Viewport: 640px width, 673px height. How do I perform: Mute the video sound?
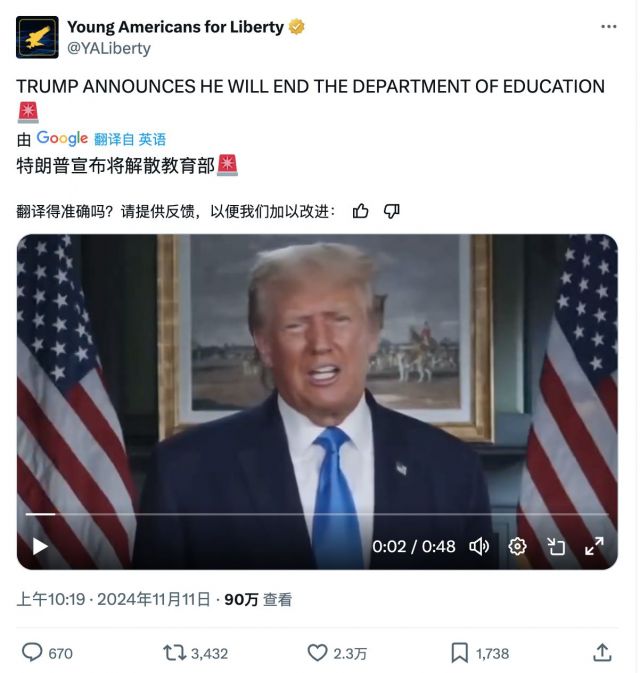click(x=479, y=546)
